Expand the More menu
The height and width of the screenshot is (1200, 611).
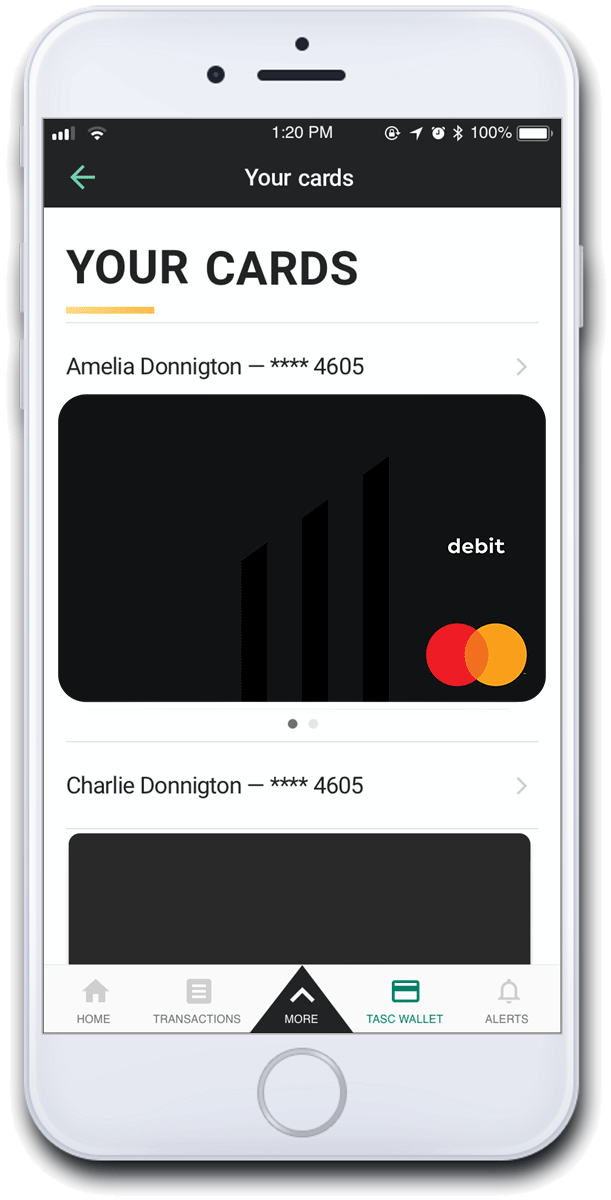pyautogui.click(x=301, y=1002)
